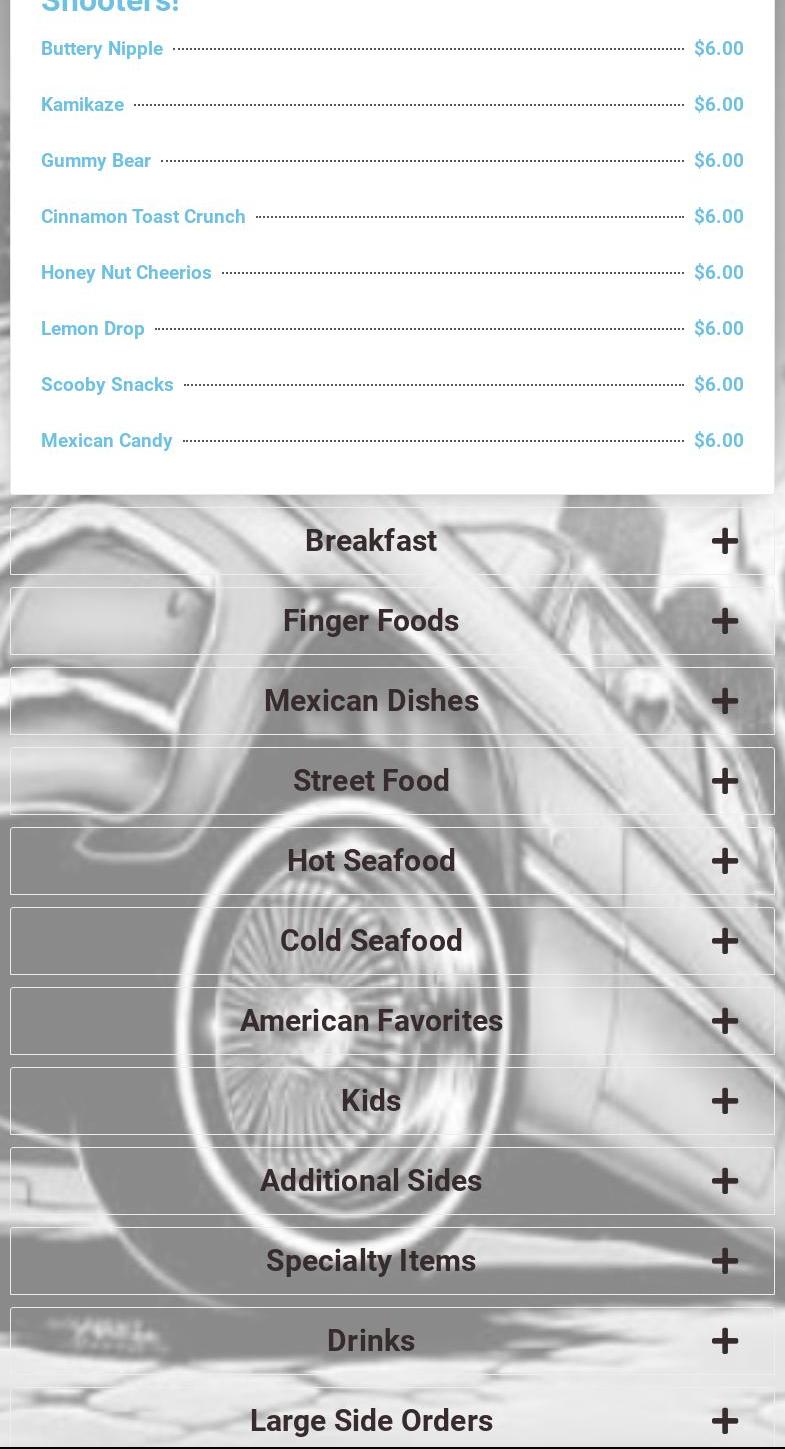Open the Specialty Items section
The height and width of the screenshot is (1449, 785).
371,1261
